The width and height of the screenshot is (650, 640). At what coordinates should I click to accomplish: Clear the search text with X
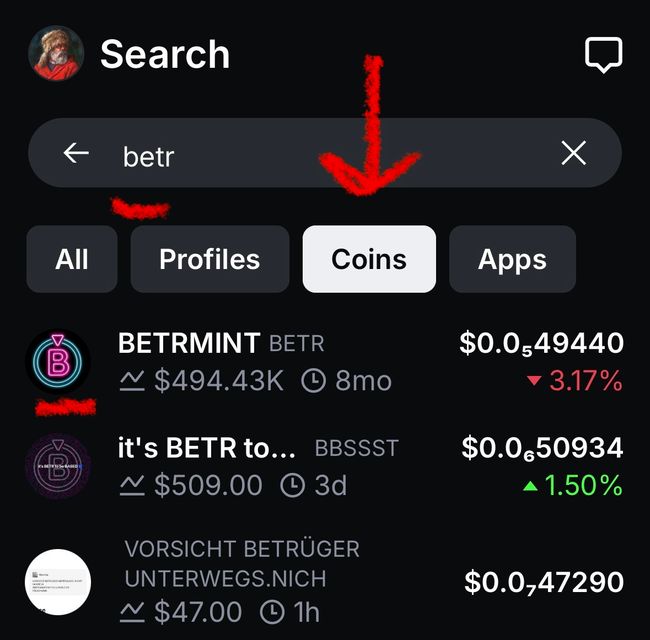(x=573, y=153)
